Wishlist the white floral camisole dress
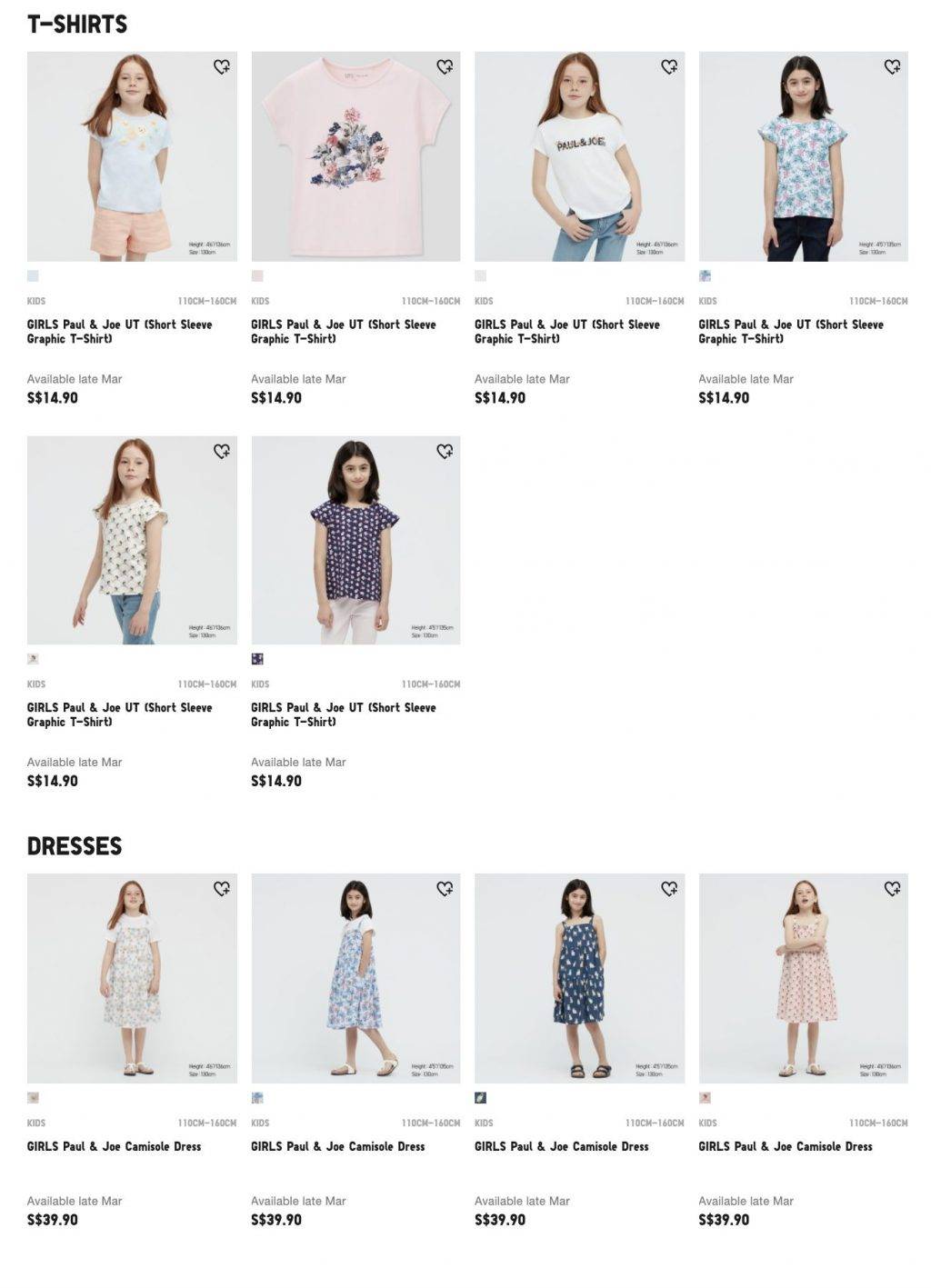Screen dimensions: 931x1288 (221, 888)
